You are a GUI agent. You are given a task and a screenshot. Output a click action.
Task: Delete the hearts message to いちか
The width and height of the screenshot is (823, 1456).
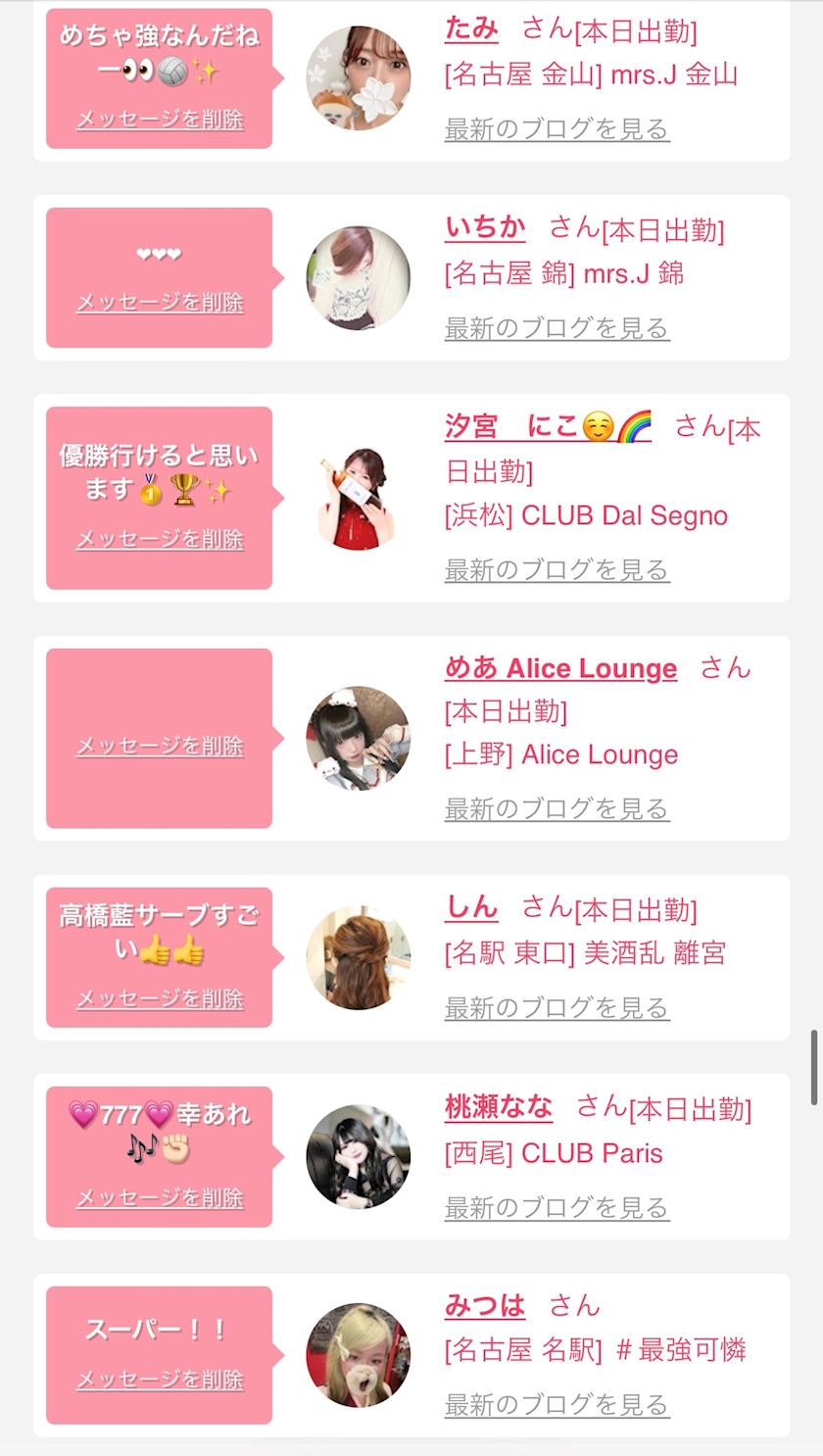coord(160,303)
